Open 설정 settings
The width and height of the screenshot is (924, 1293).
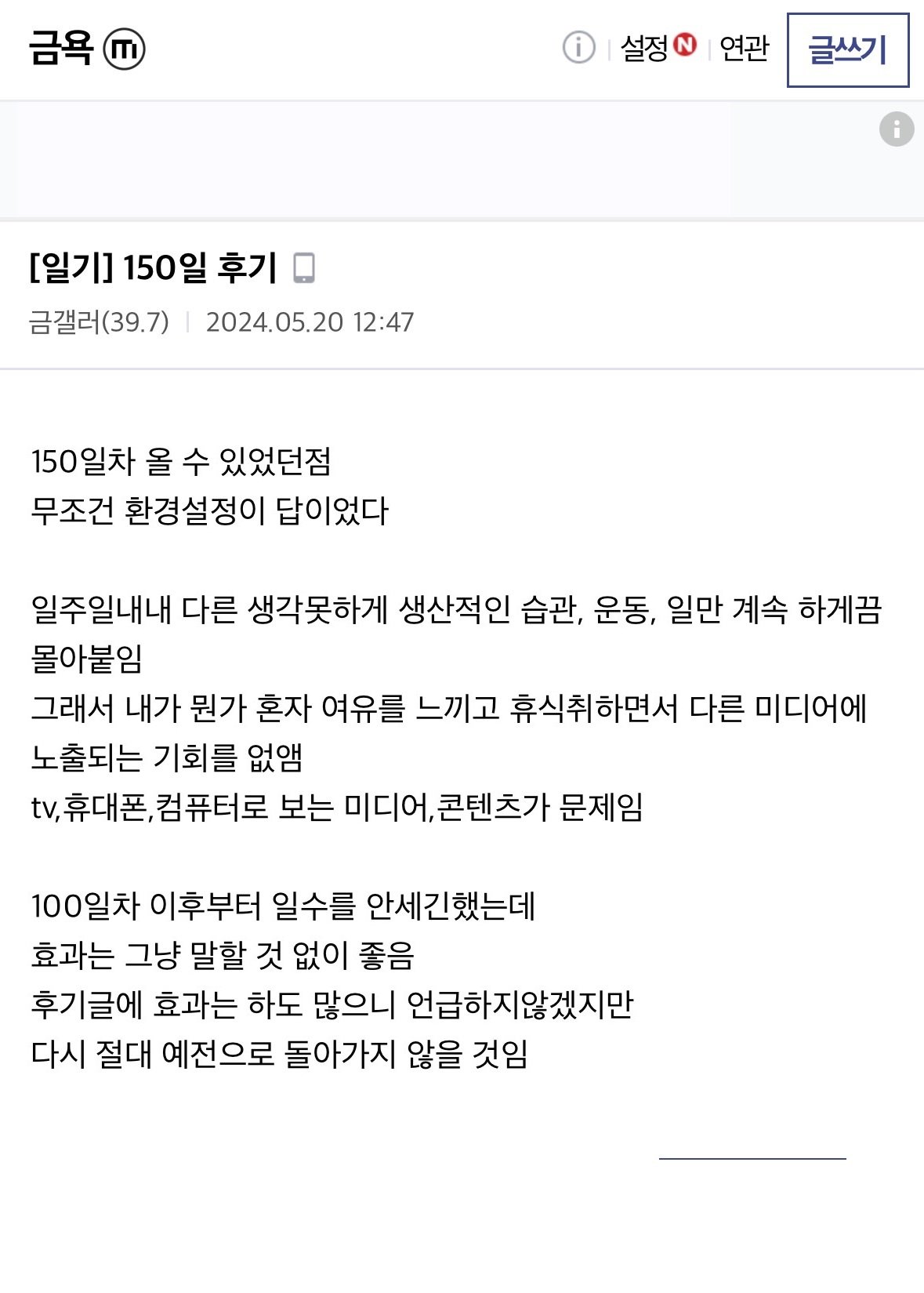coord(644,49)
